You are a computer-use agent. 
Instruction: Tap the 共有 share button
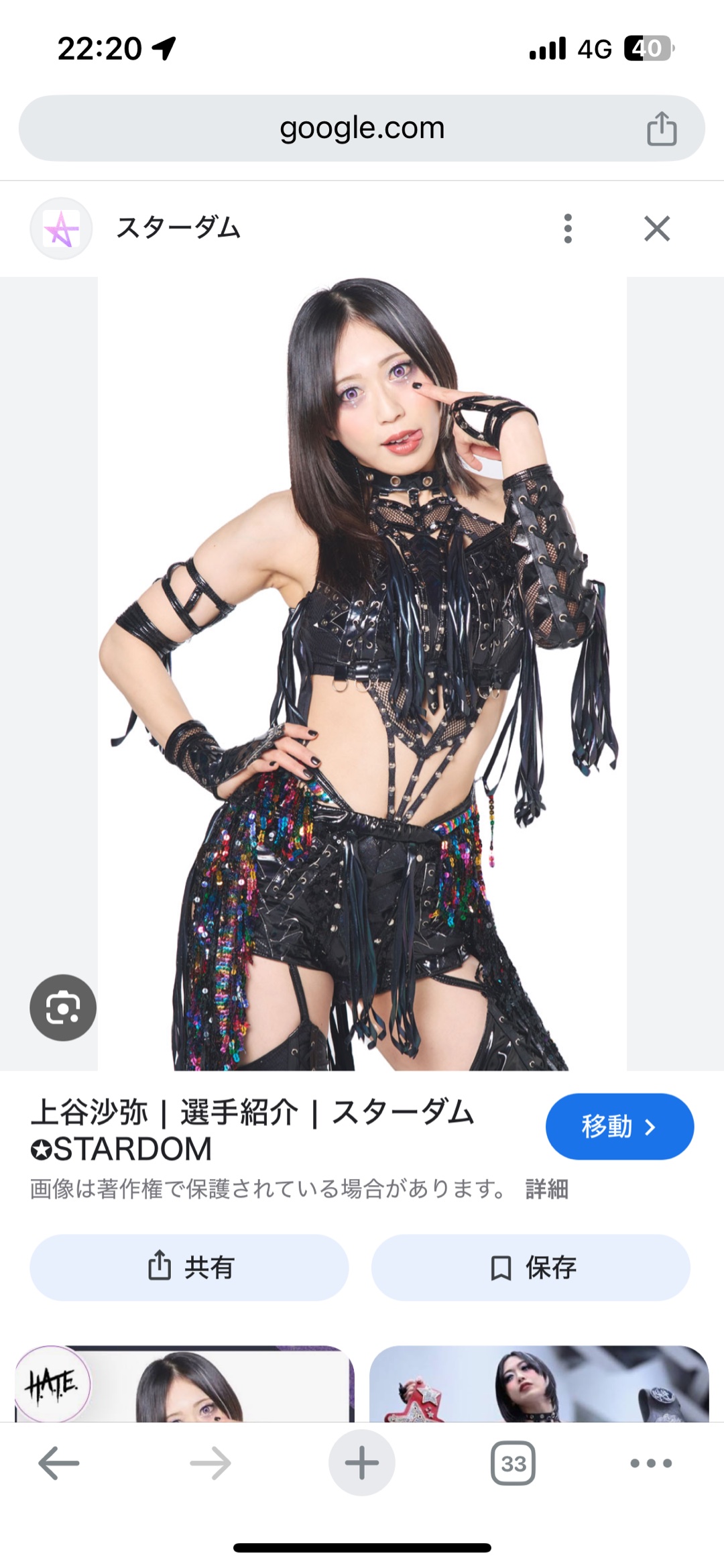189,1268
